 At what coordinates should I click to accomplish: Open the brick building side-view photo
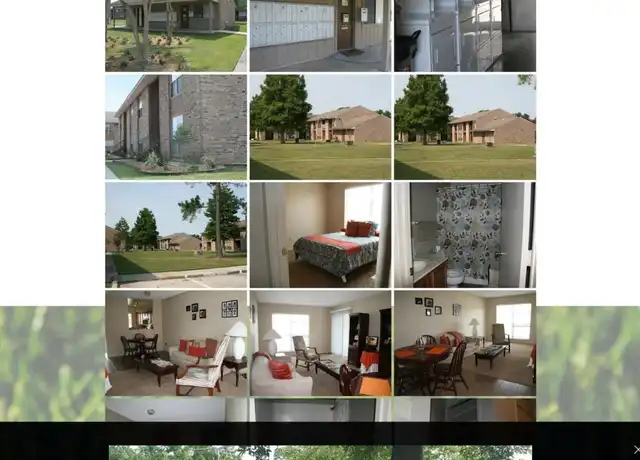click(x=176, y=127)
